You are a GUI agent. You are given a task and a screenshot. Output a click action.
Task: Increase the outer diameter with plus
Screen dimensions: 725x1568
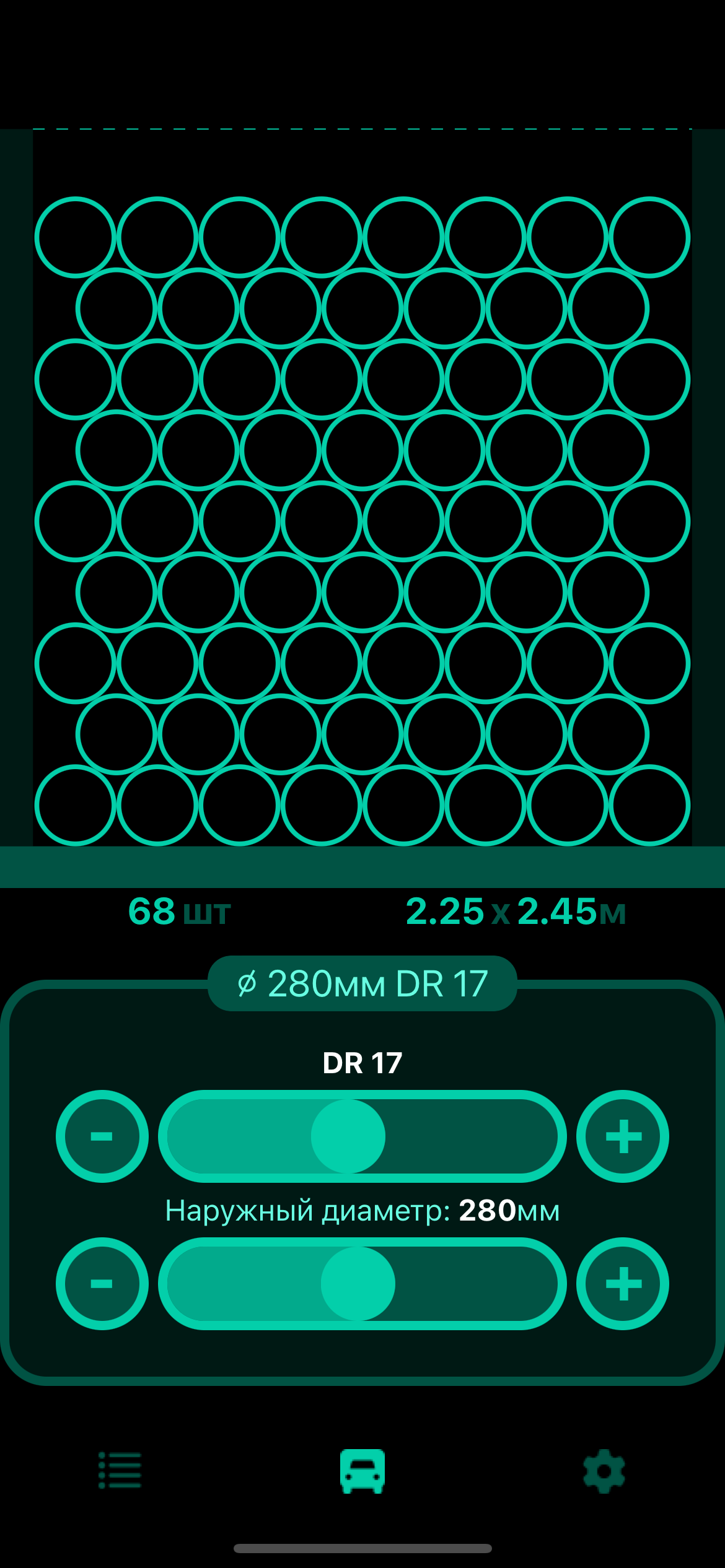coord(623,1284)
